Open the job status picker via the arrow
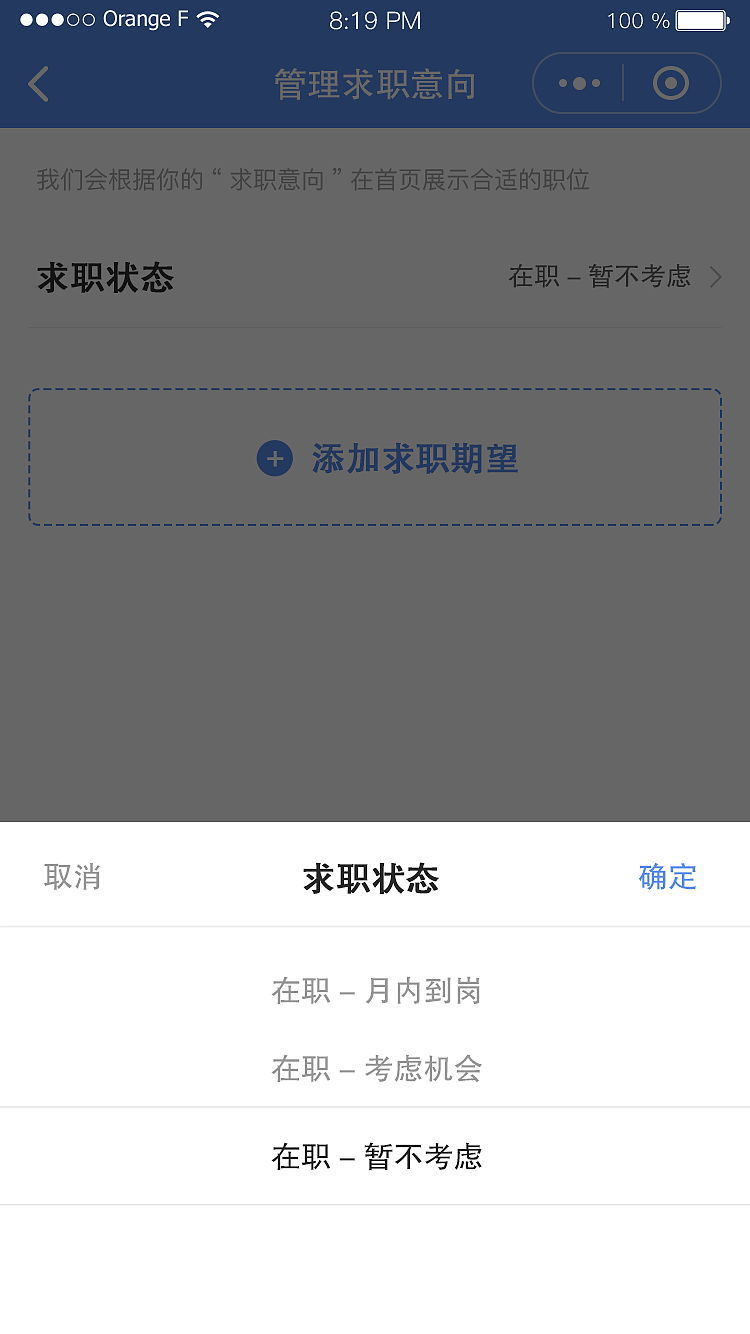750x1334 pixels. pos(716,277)
